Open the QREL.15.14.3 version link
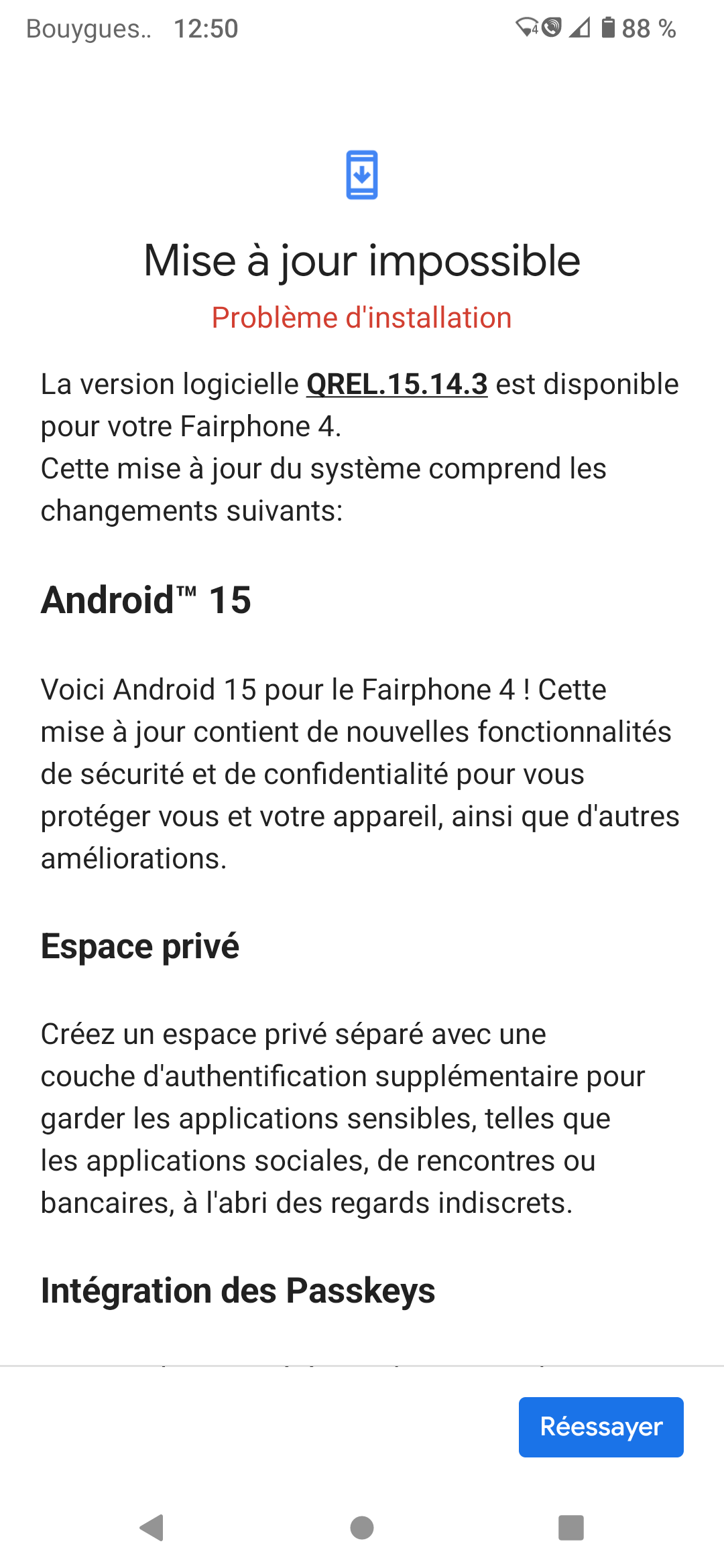This screenshot has width=724, height=1568. point(397,385)
